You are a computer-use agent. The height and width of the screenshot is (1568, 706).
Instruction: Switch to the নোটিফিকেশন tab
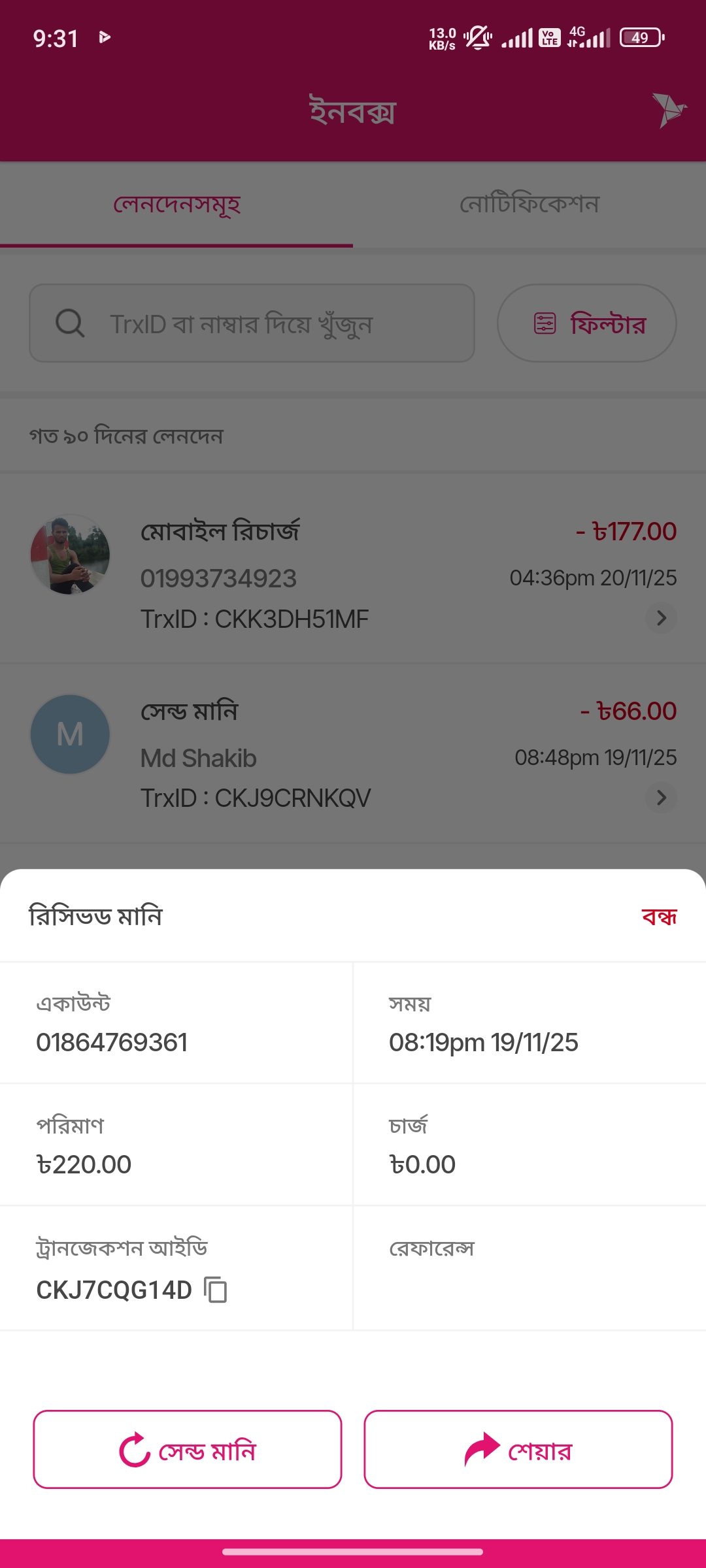(529, 204)
